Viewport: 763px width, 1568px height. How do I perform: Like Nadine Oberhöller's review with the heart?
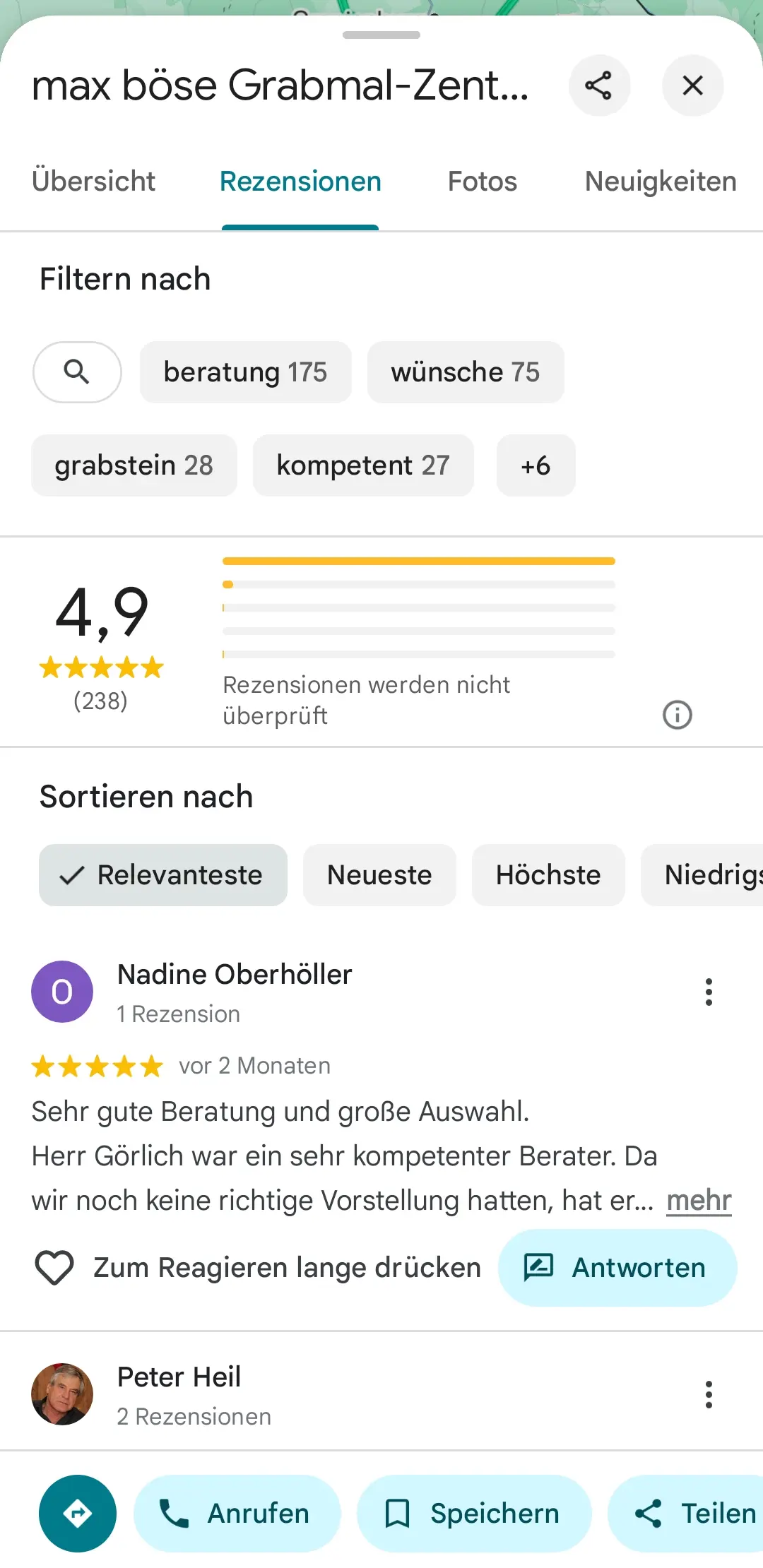point(54,1268)
